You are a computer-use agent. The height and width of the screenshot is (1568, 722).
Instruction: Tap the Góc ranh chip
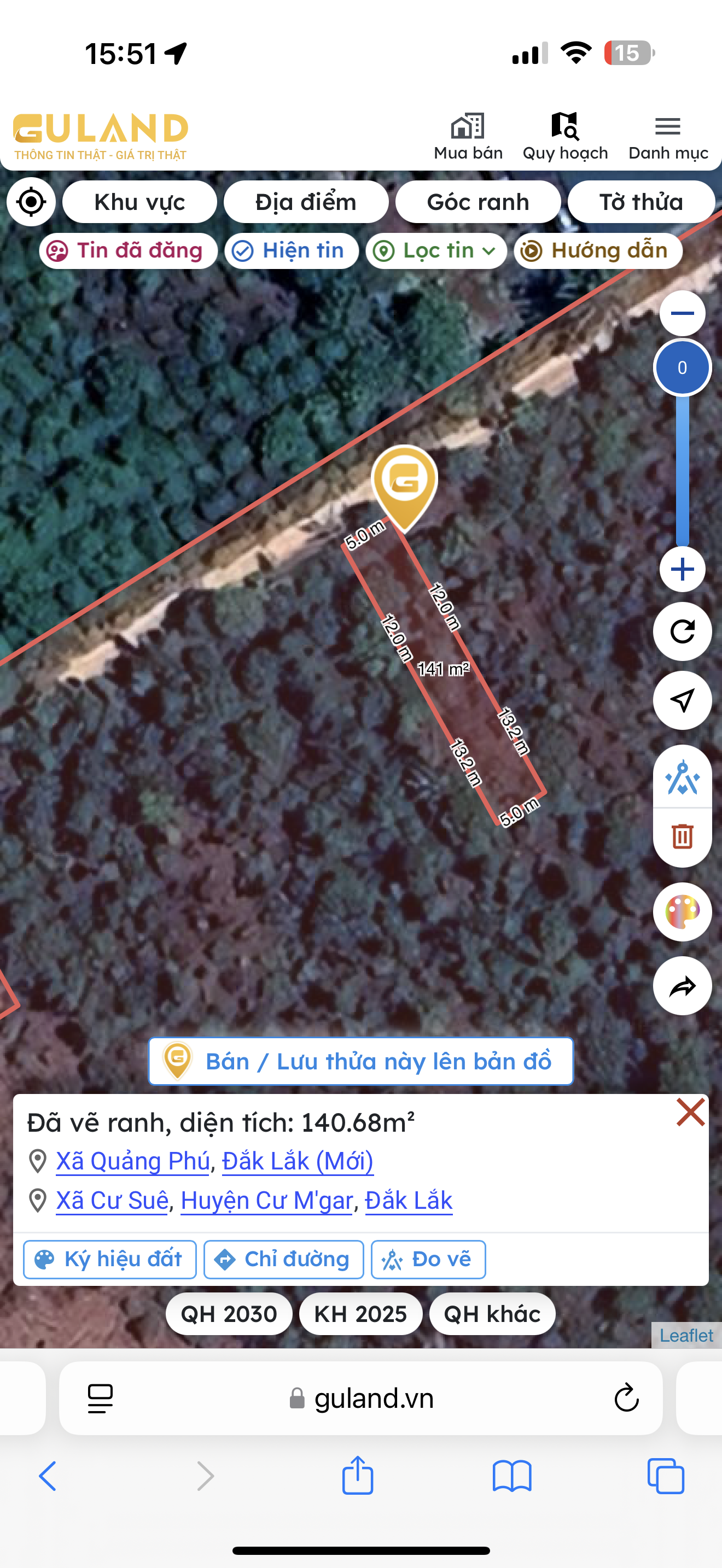478,202
